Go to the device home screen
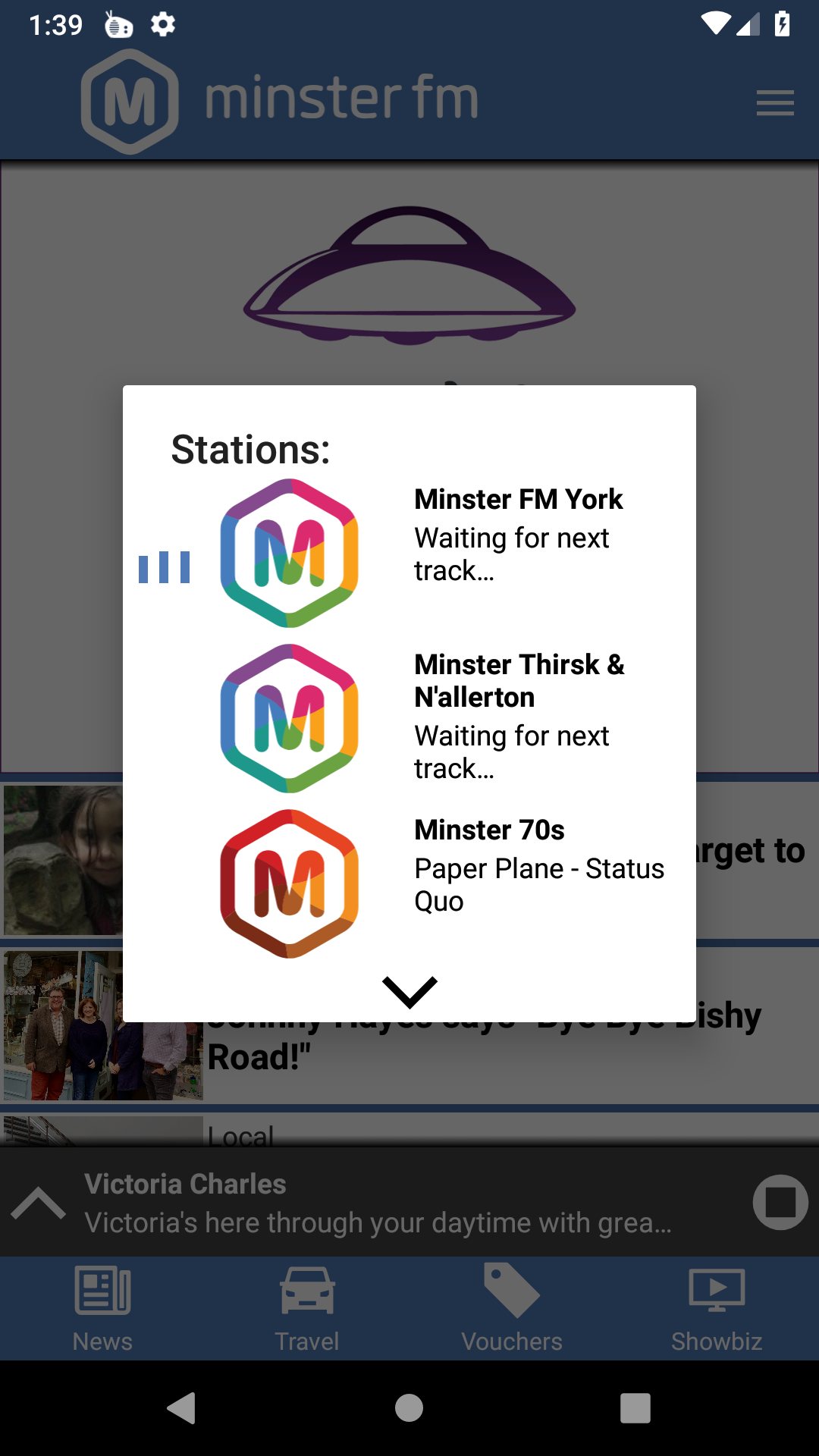 tap(409, 1408)
